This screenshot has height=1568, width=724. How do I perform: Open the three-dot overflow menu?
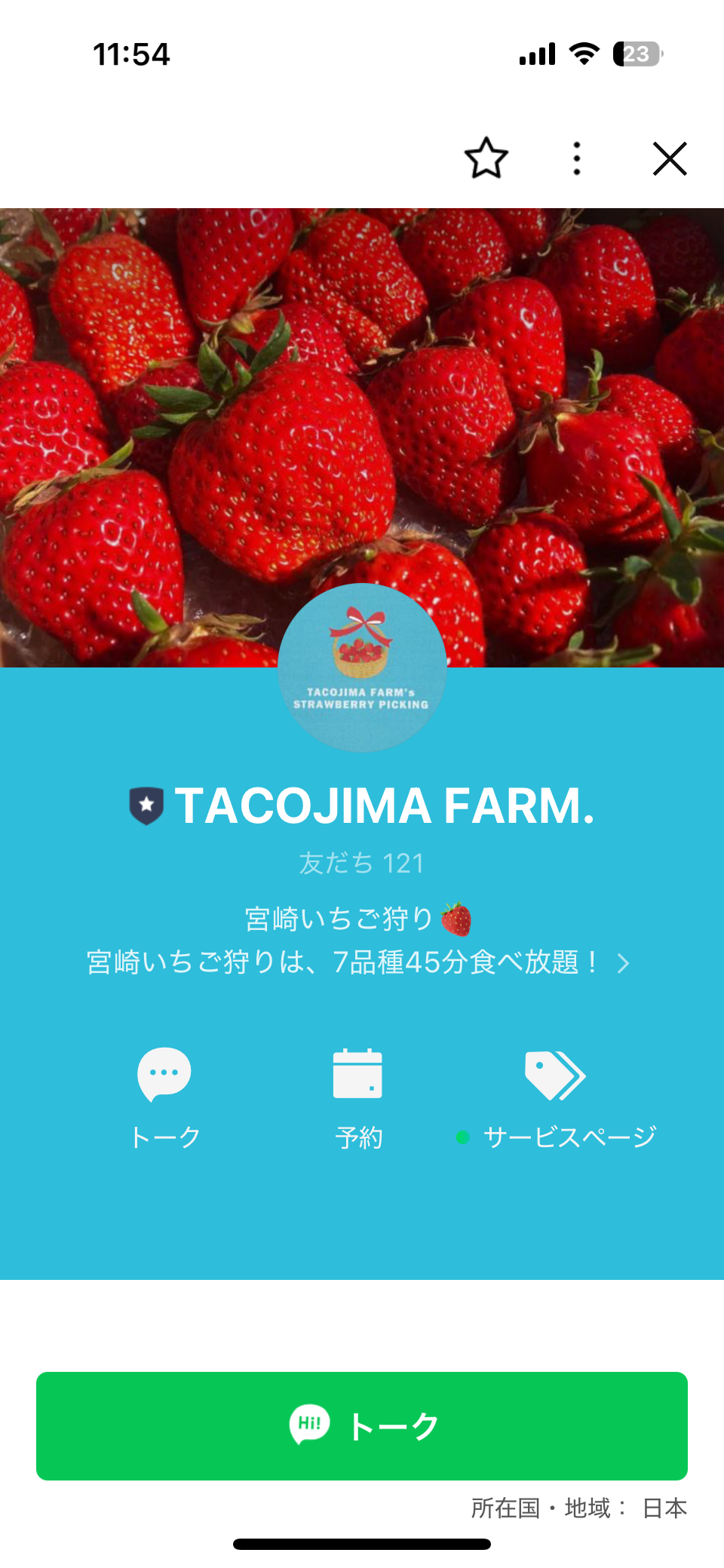[577, 158]
